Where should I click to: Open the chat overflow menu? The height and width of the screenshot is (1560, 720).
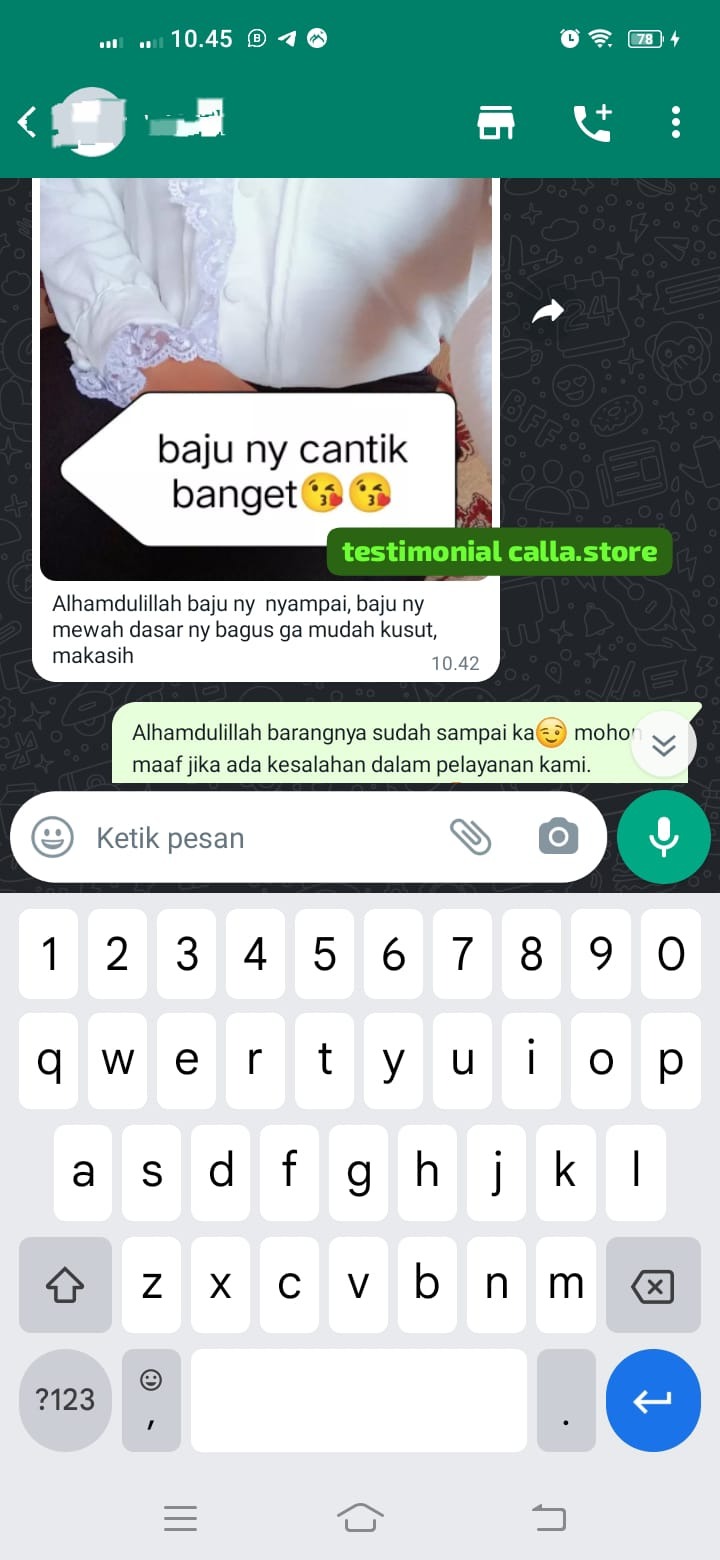tap(676, 122)
